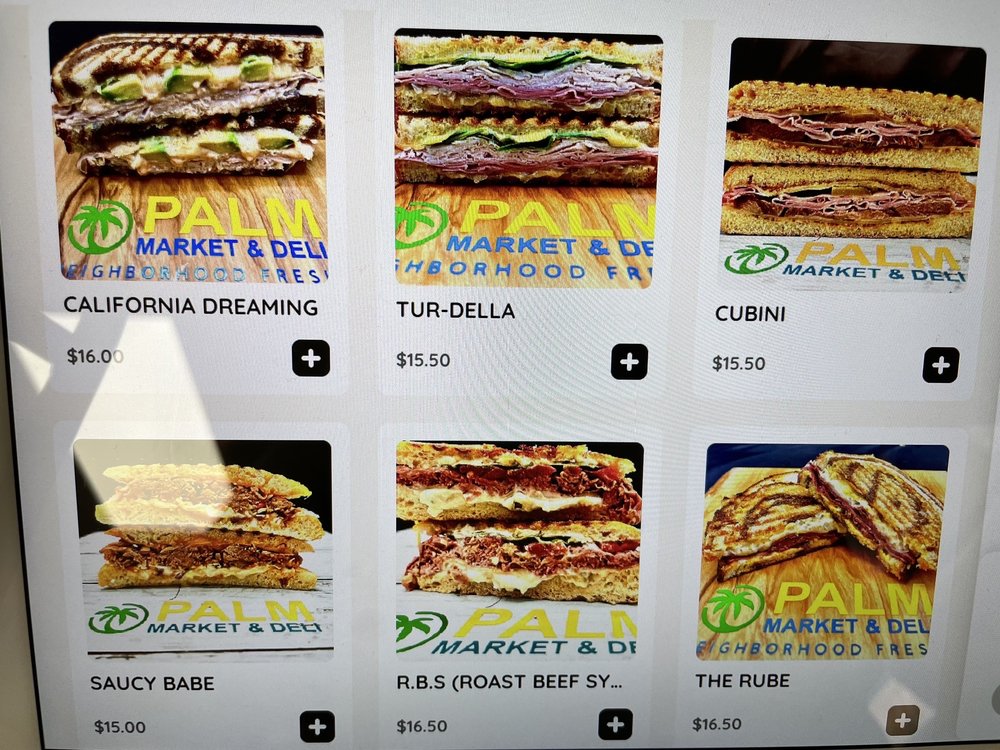View The Rube sandwich details
The height and width of the screenshot is (750, 1000).
click(825, 550)
